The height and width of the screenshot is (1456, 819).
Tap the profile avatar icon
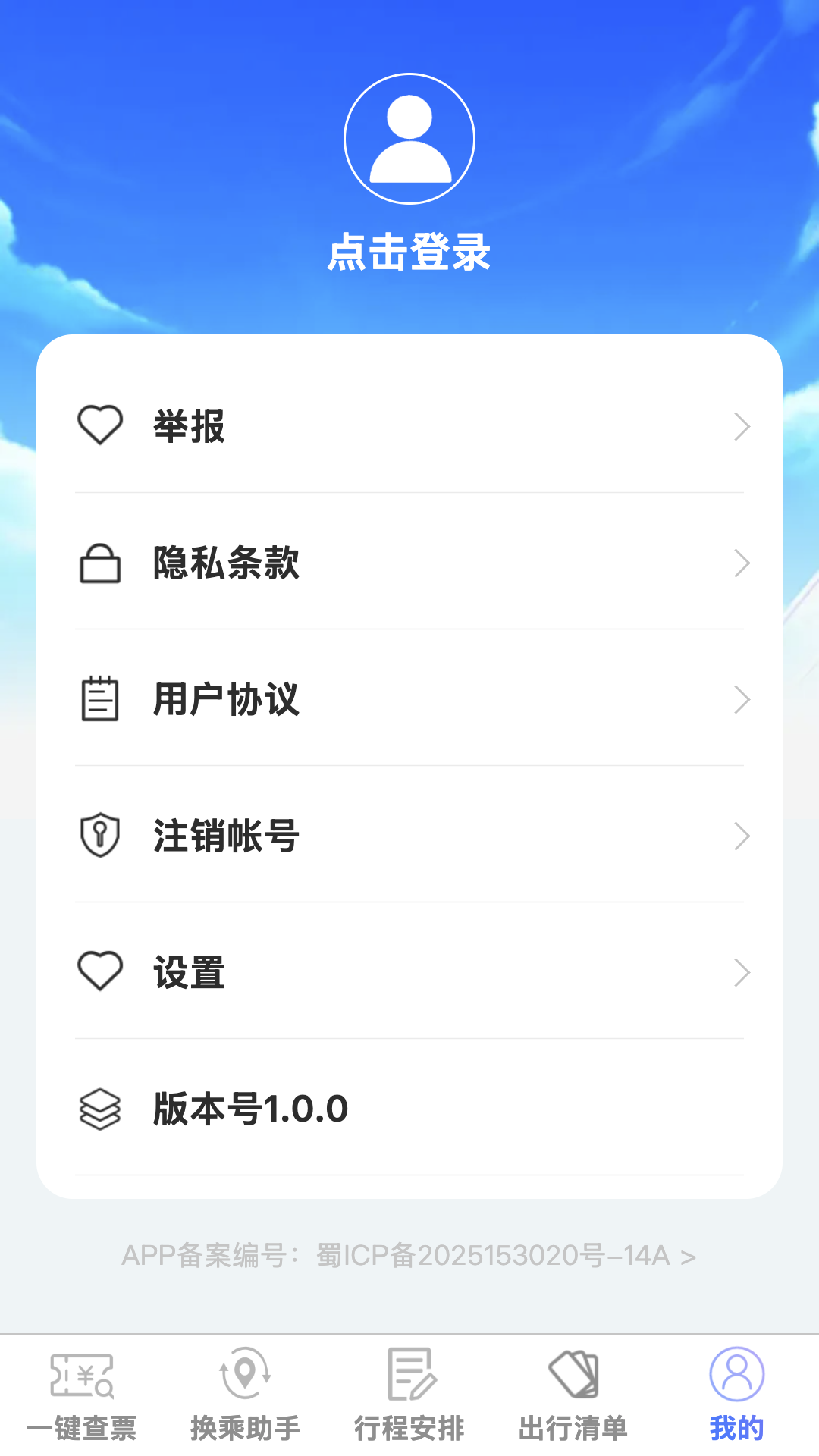(x=409, y=138)
